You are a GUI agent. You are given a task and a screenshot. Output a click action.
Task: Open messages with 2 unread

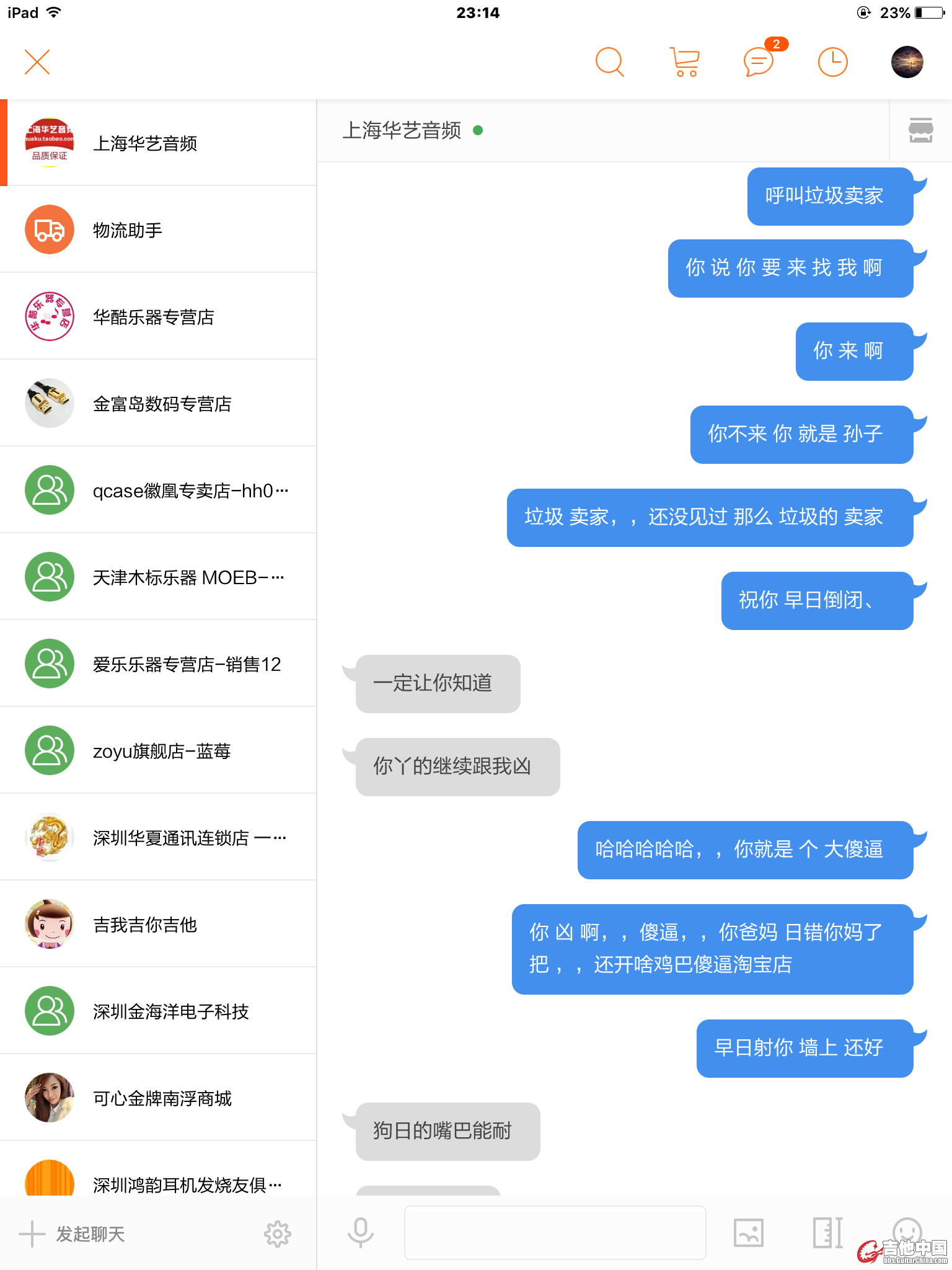759,62
